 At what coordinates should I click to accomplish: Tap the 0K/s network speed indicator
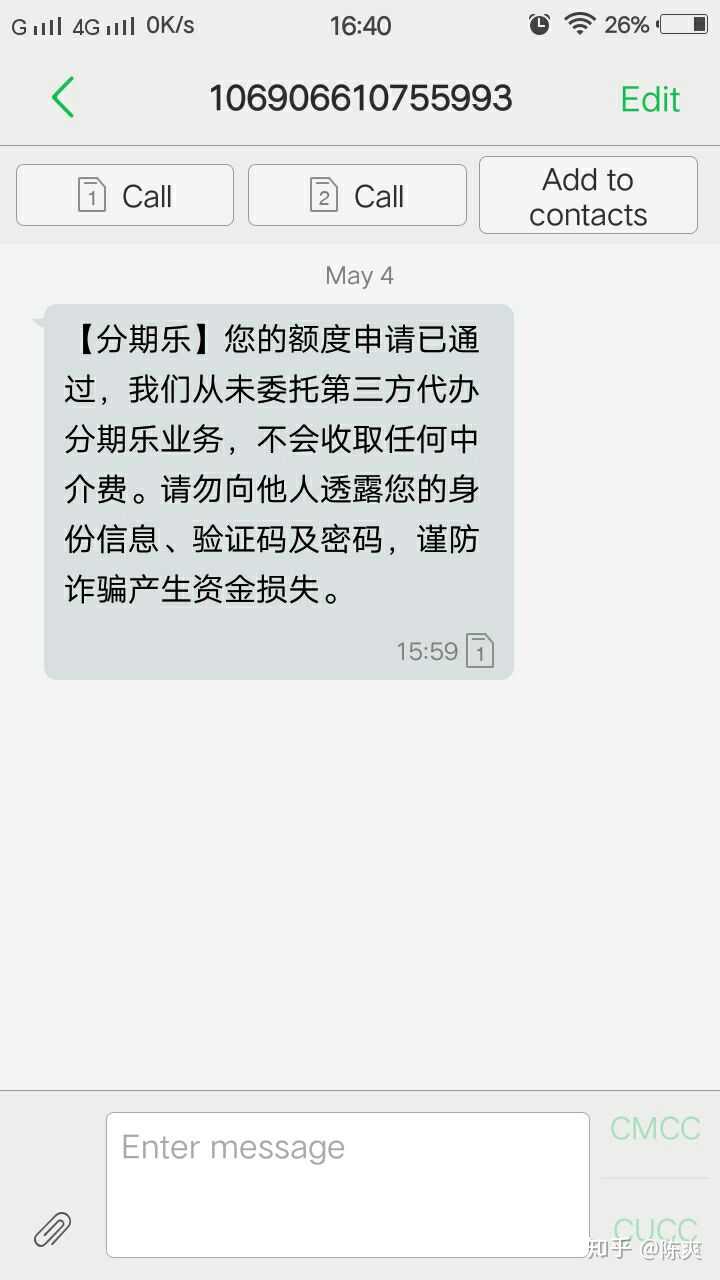click(172, 25)
